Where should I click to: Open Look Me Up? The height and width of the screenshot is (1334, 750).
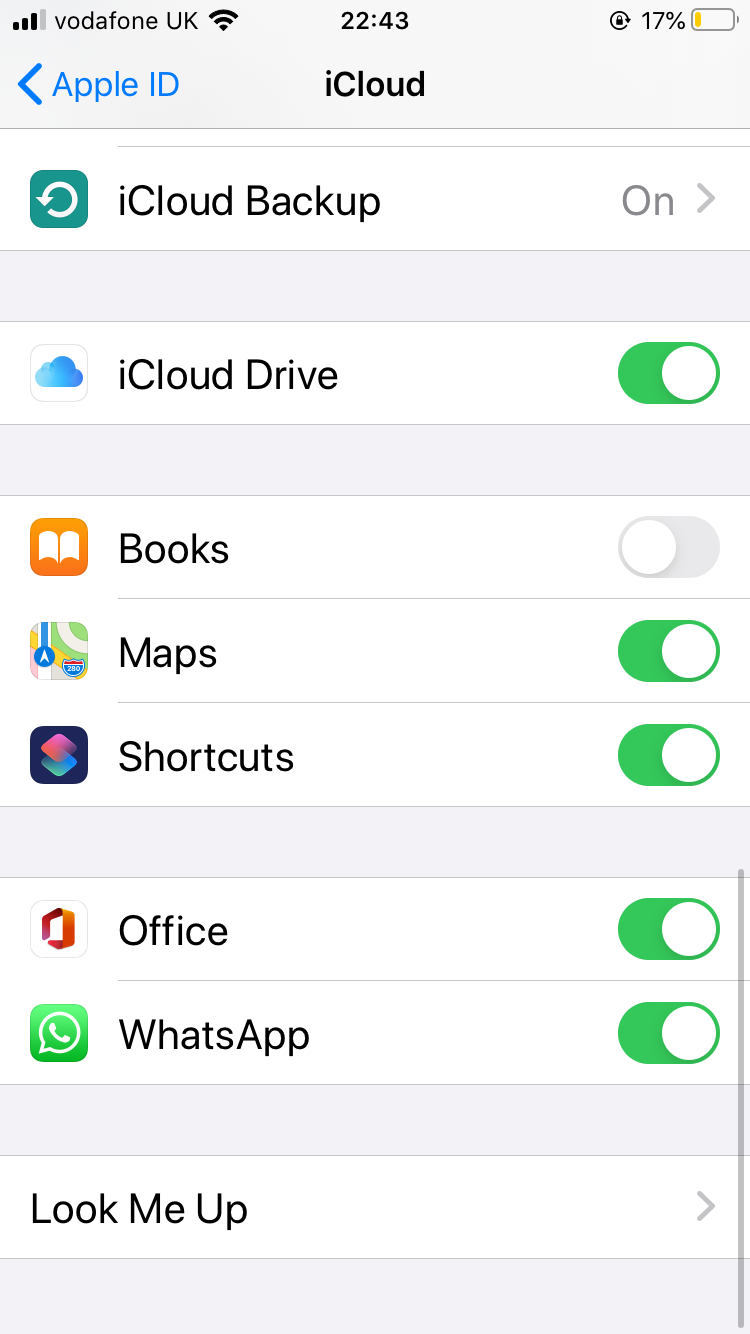click(375, 1208)
